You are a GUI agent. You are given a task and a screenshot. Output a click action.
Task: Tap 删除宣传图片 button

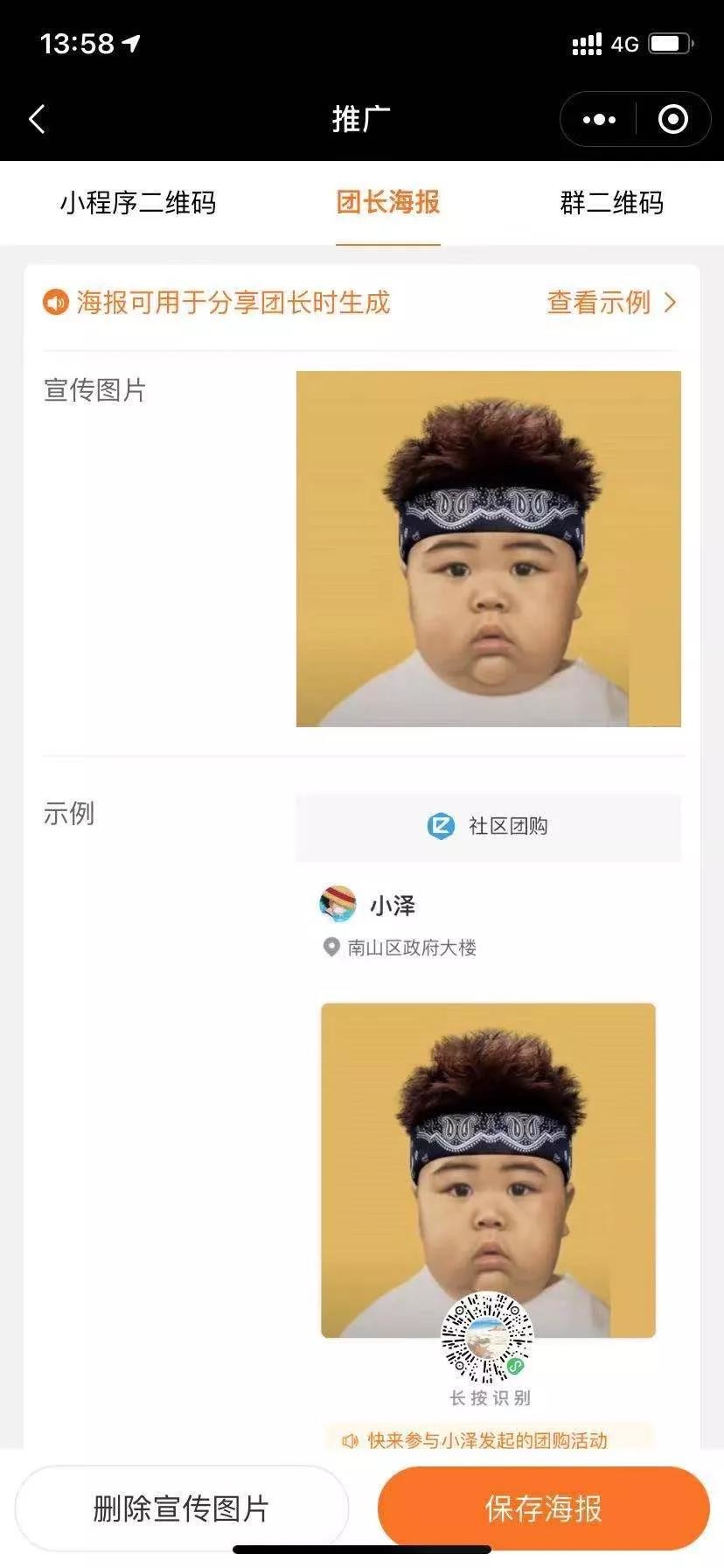coord(181,1508)
